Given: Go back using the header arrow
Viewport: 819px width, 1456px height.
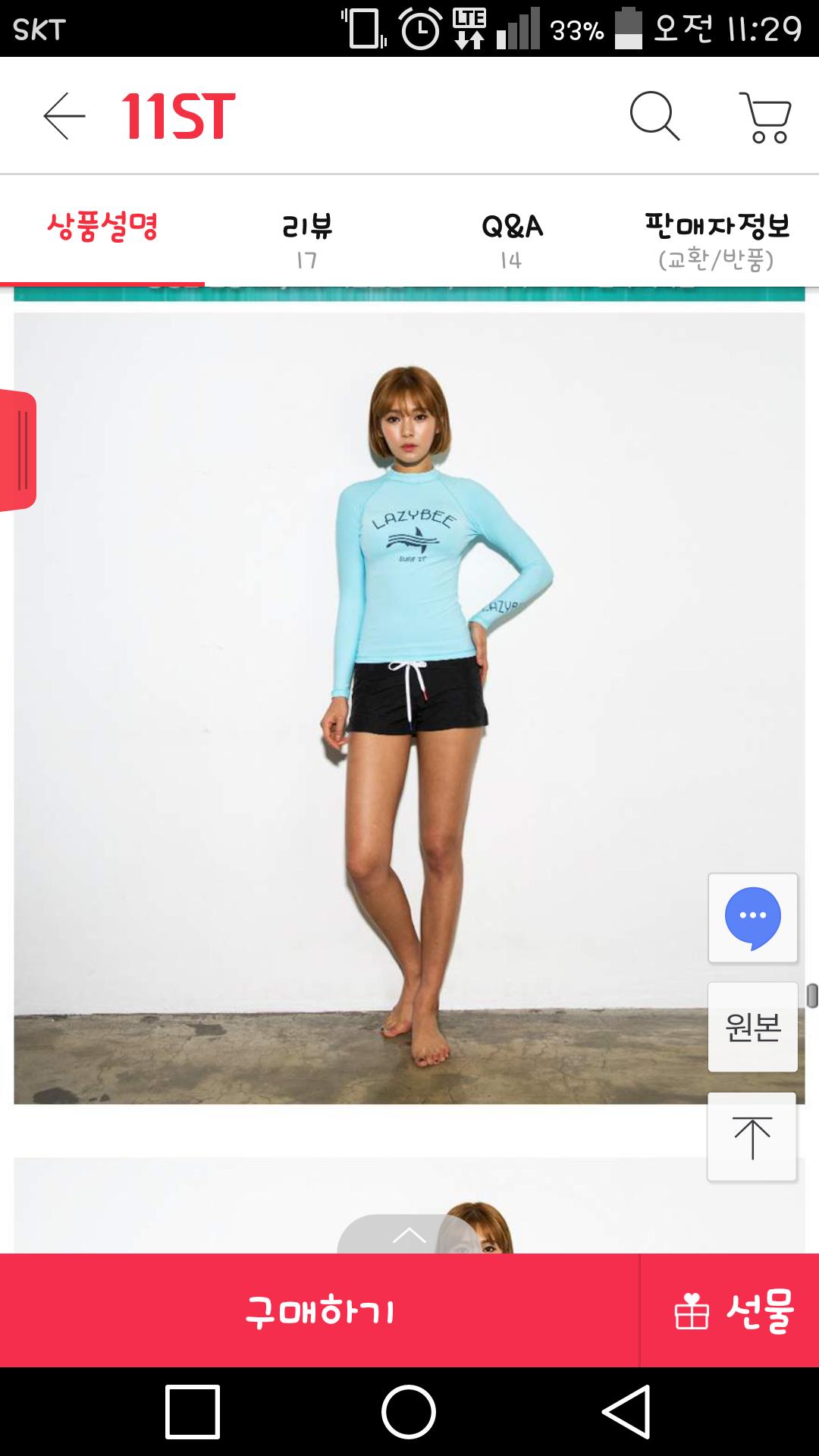Looking at the screenshot, I should click(x=64, y=116).
